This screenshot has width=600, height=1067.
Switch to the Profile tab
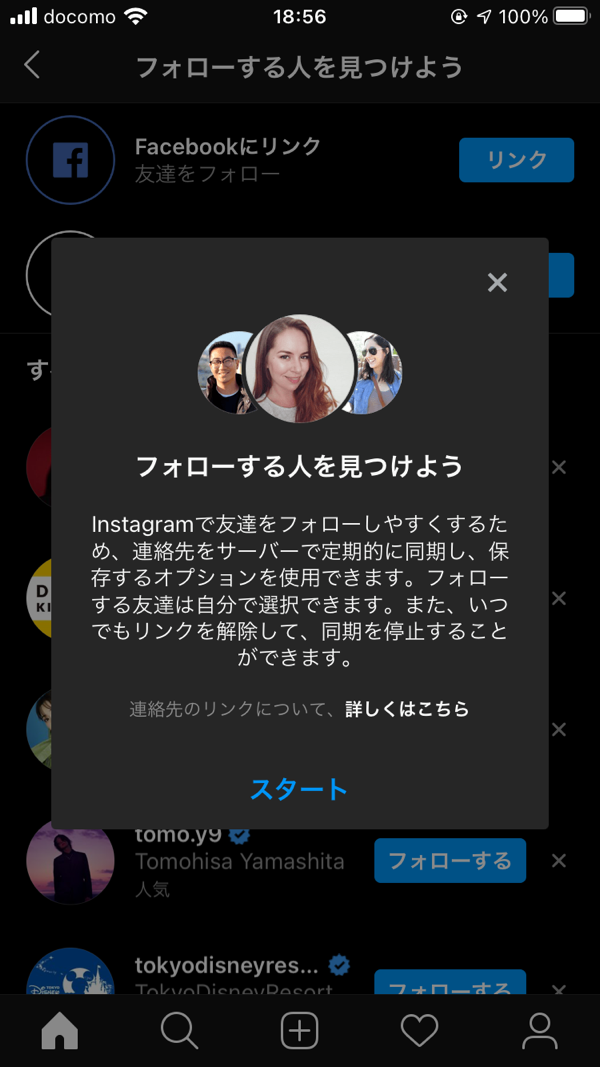click(x=540, y=1030)
